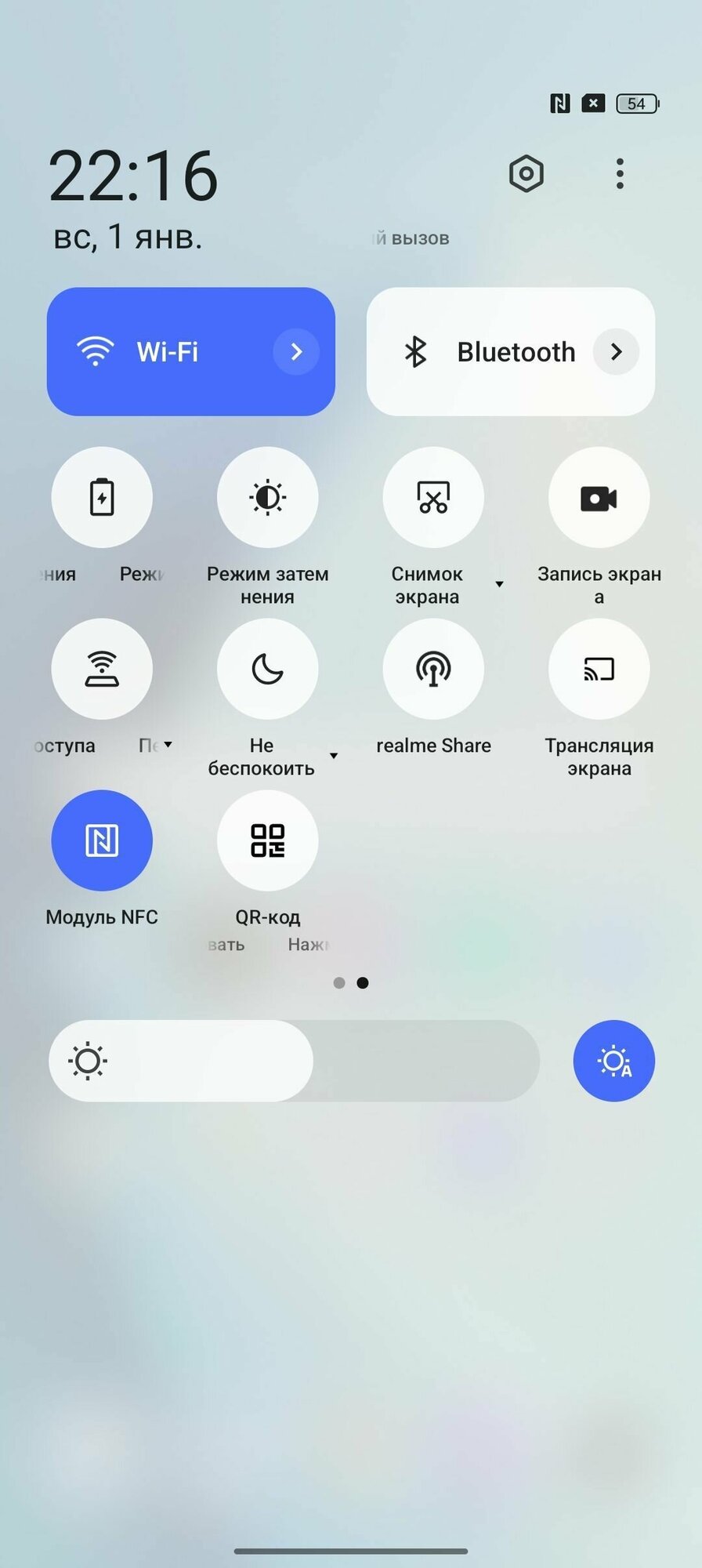
Task: Open Не беспокоить dropdown arrow
Action: pos(334,756)
